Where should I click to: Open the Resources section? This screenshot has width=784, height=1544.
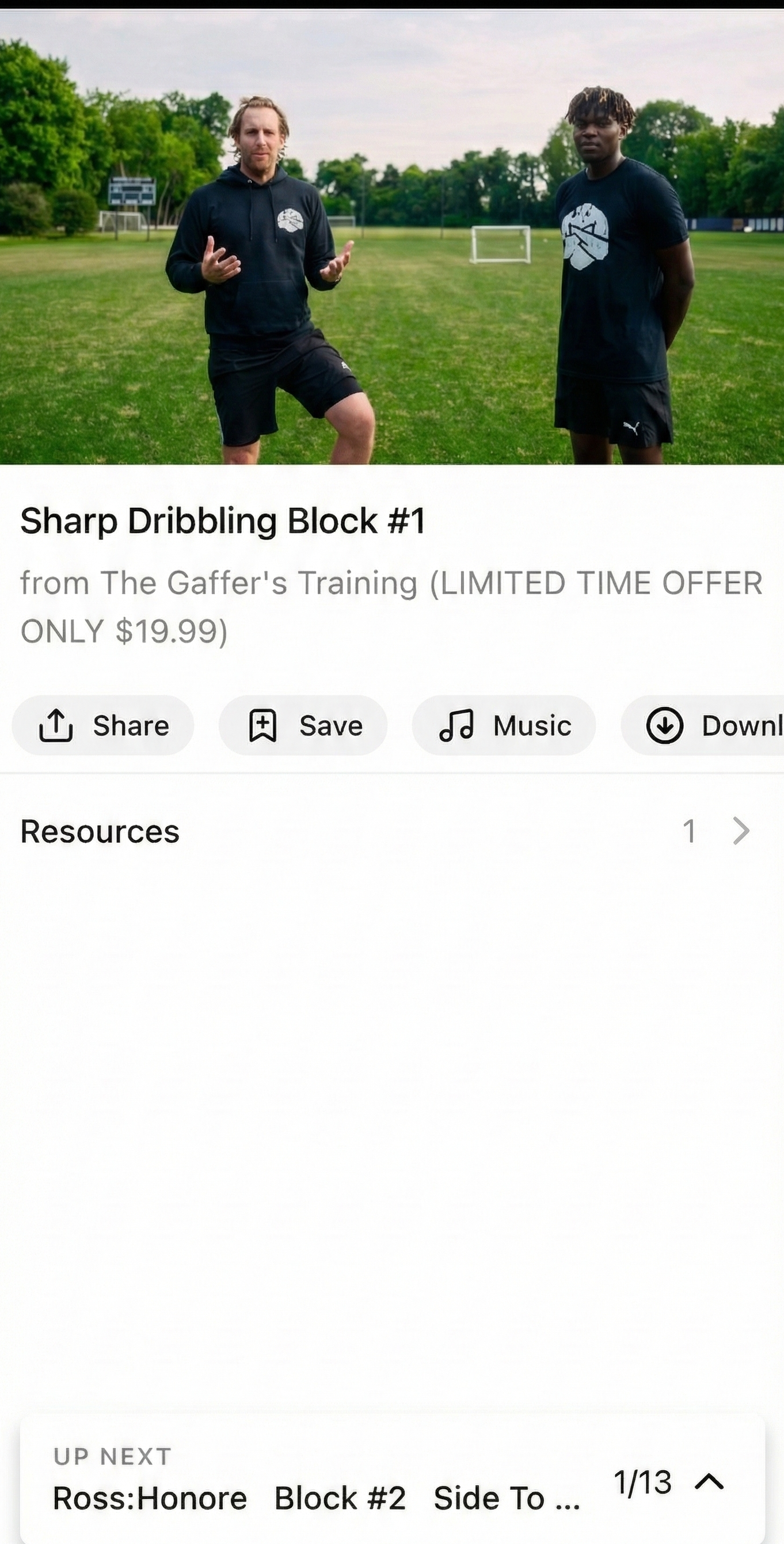pyautogui.click(x=392, y=831)
